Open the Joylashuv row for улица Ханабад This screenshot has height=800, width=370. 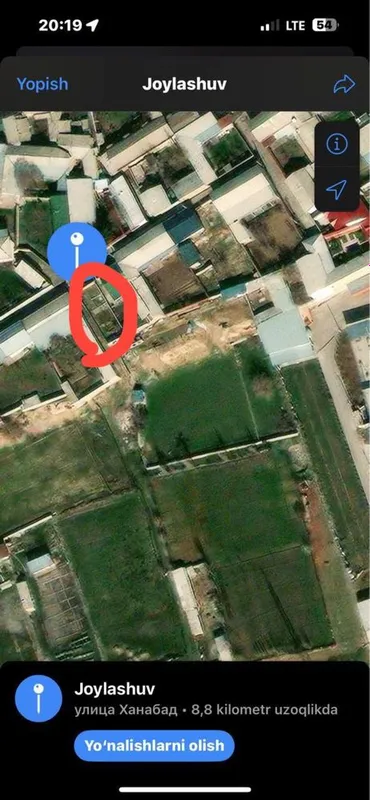point(185,698)
